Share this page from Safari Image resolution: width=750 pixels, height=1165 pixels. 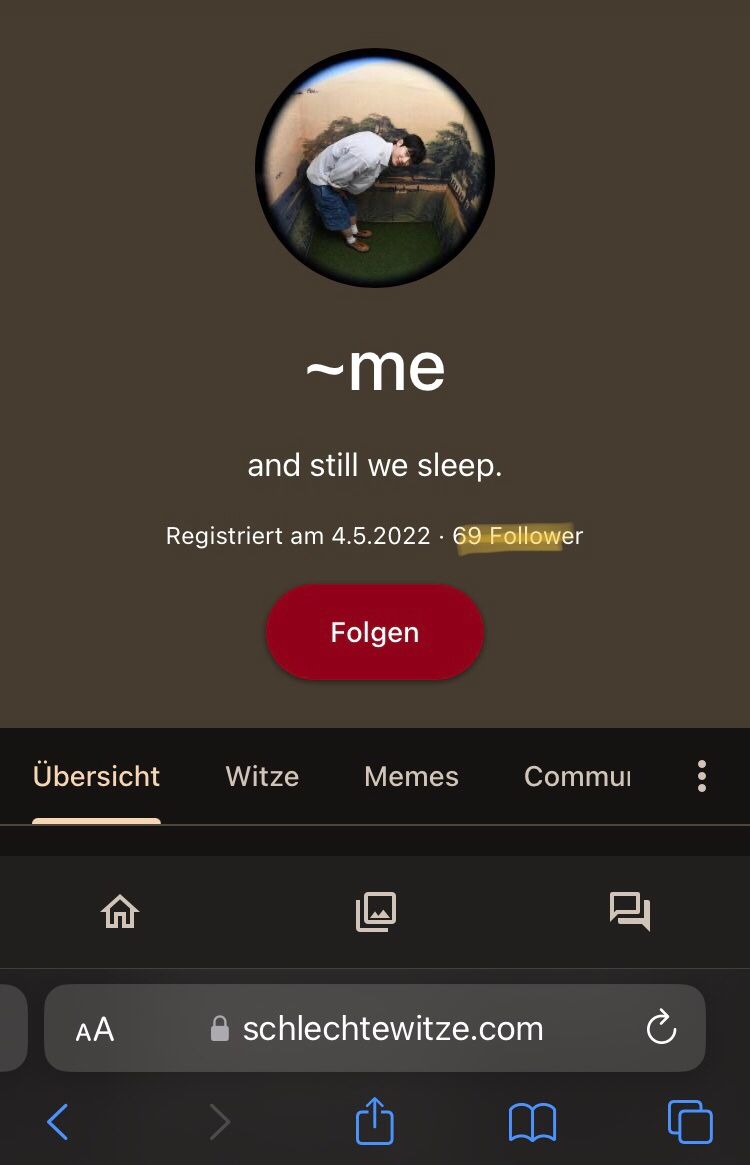375,1121
